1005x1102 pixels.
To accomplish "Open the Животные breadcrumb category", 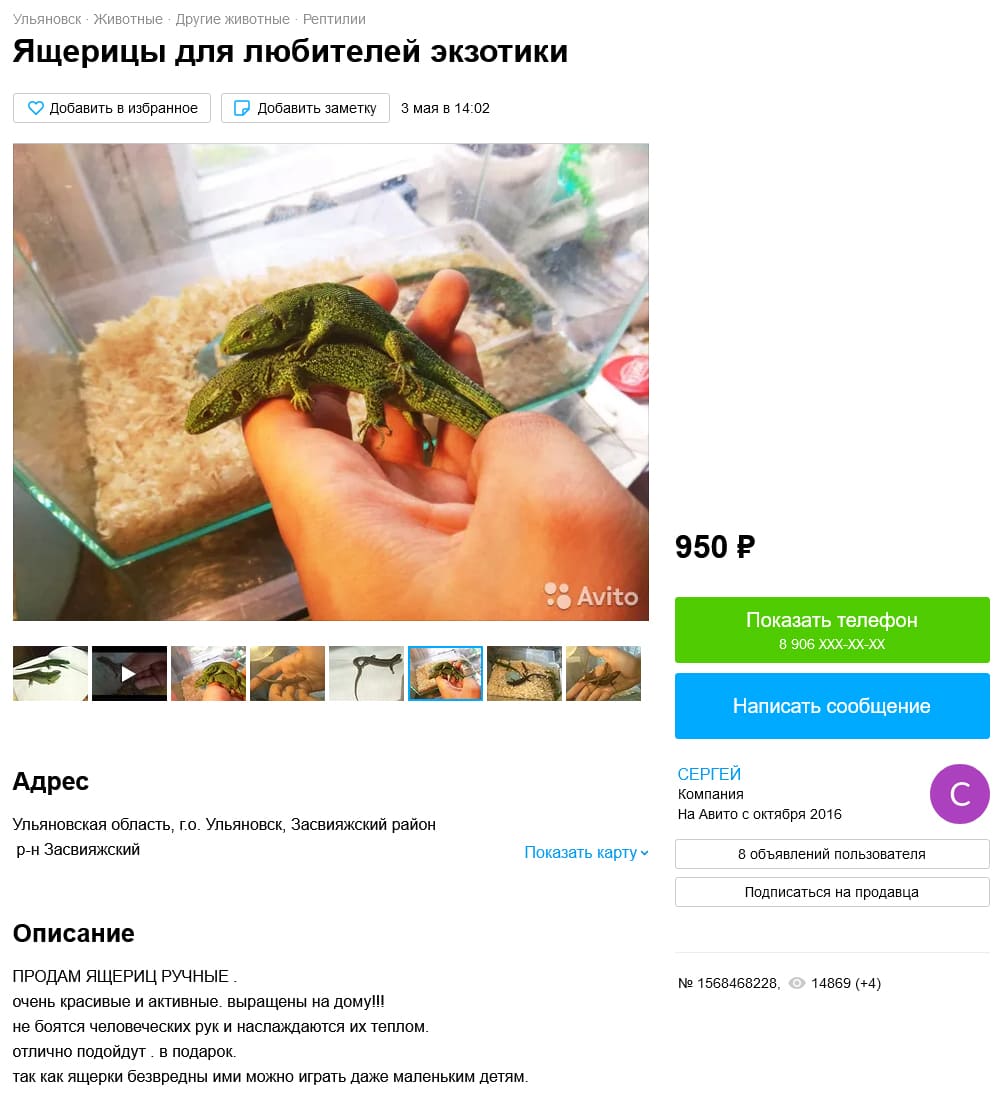I will point(128,19).
